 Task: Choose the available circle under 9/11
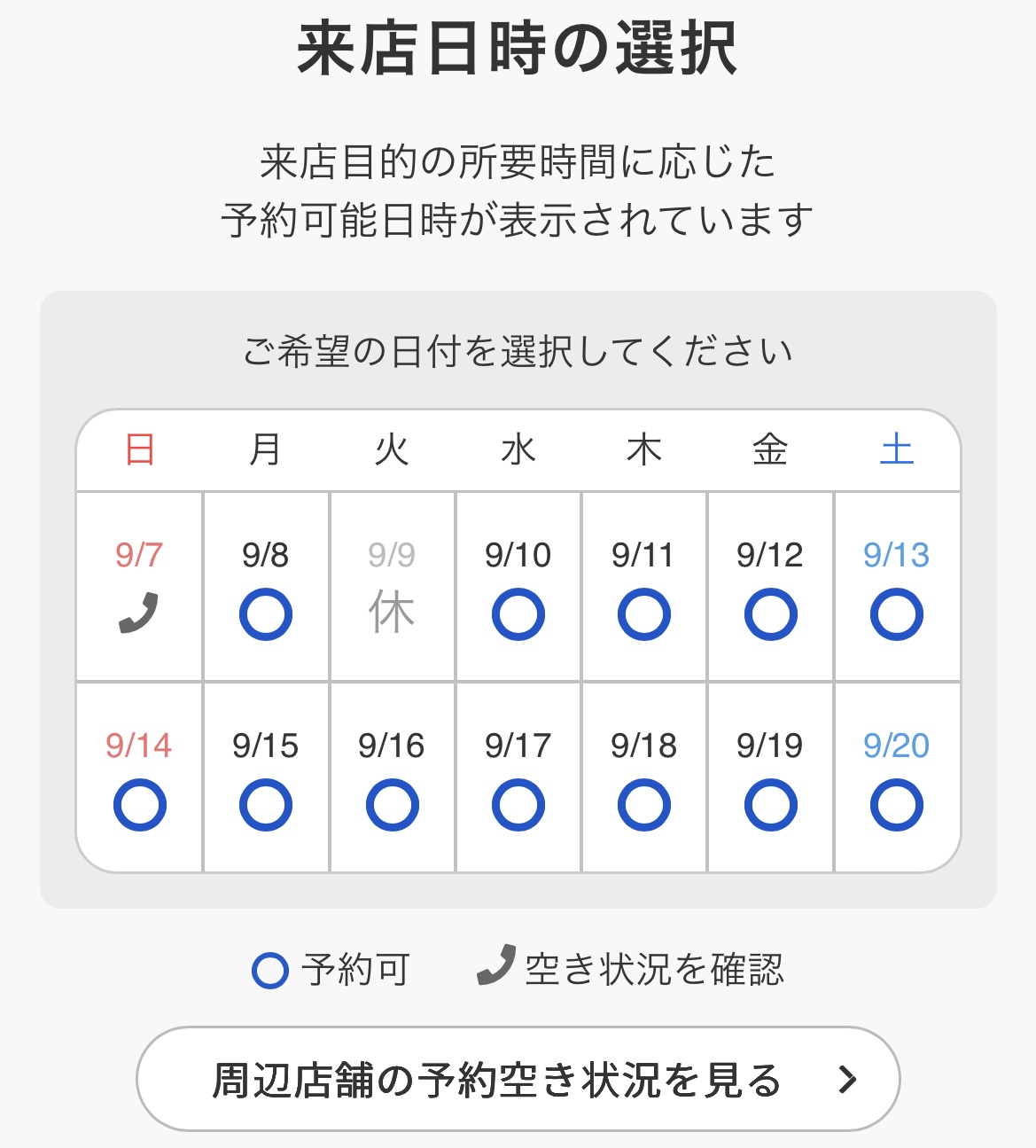pyautogui.click(x=644, y=612)
